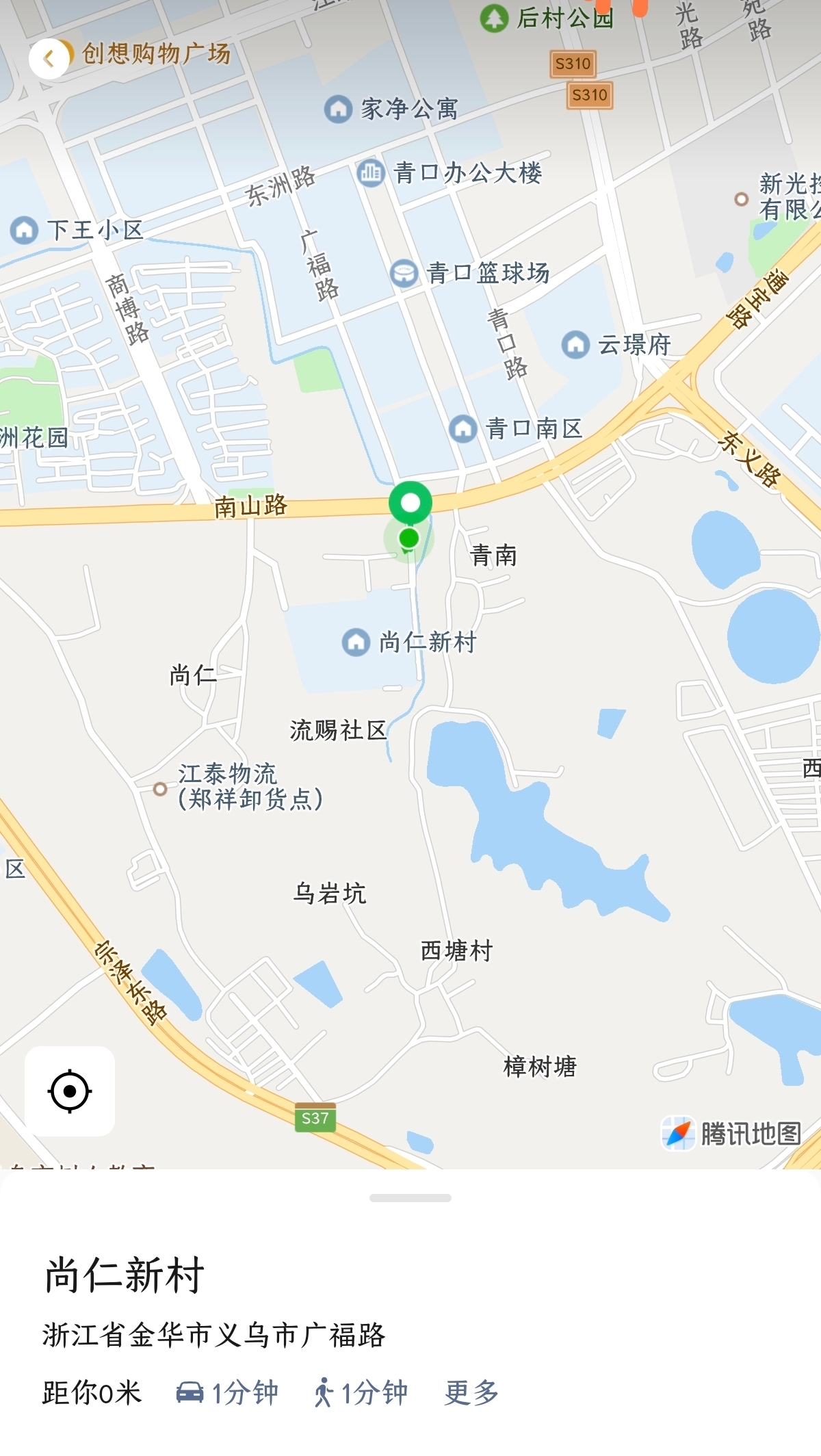Tap the green location pin marker
Screen dimensions: 821x1456
[x=410, y=504]
